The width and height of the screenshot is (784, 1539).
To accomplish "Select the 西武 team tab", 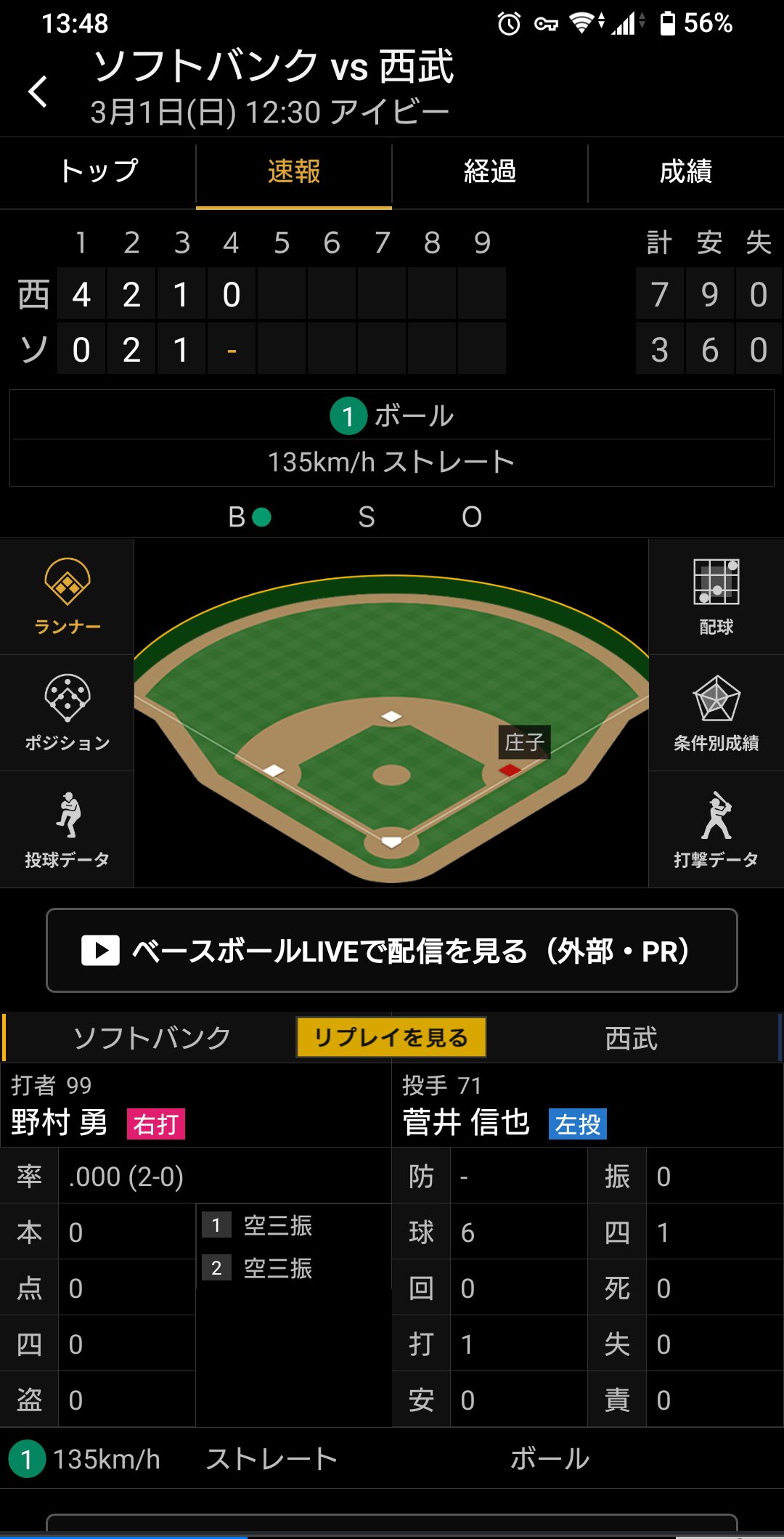I will tap(632, 1038).
